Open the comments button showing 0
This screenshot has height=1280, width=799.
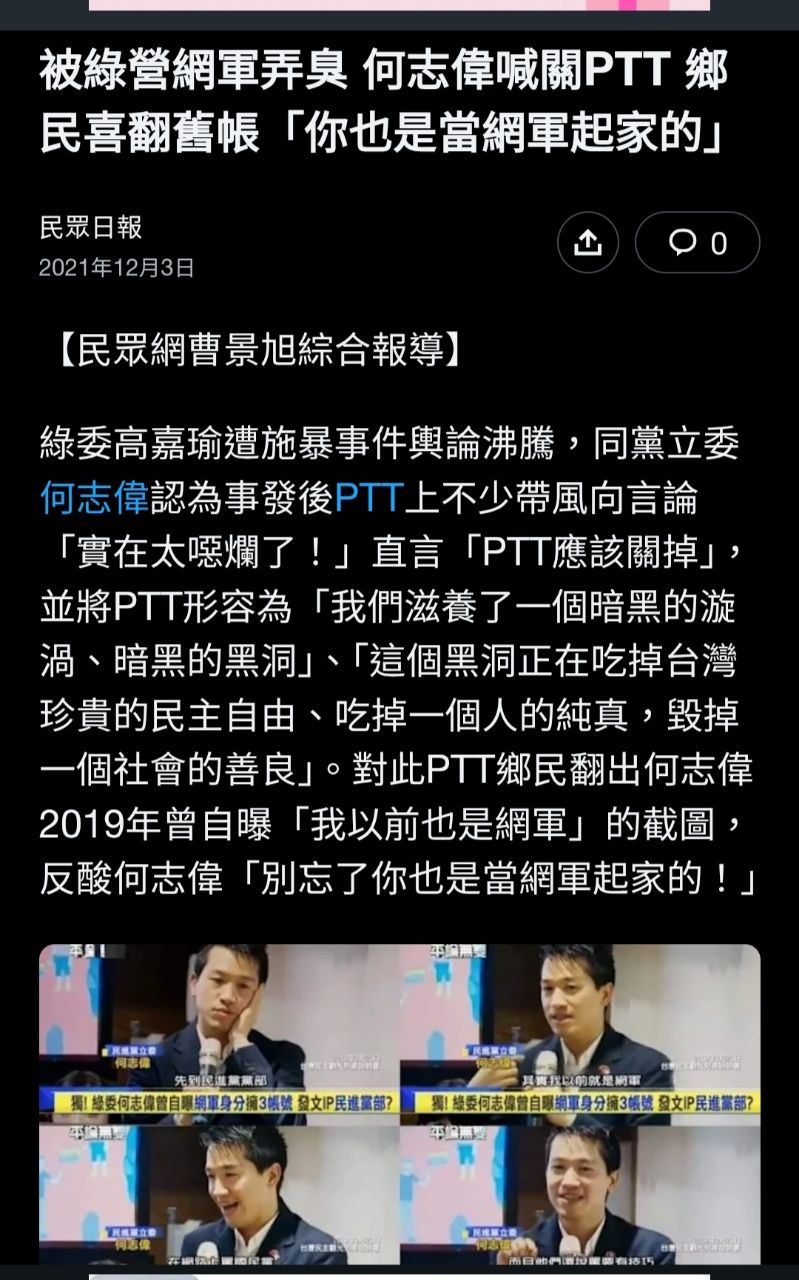(697, 243)
